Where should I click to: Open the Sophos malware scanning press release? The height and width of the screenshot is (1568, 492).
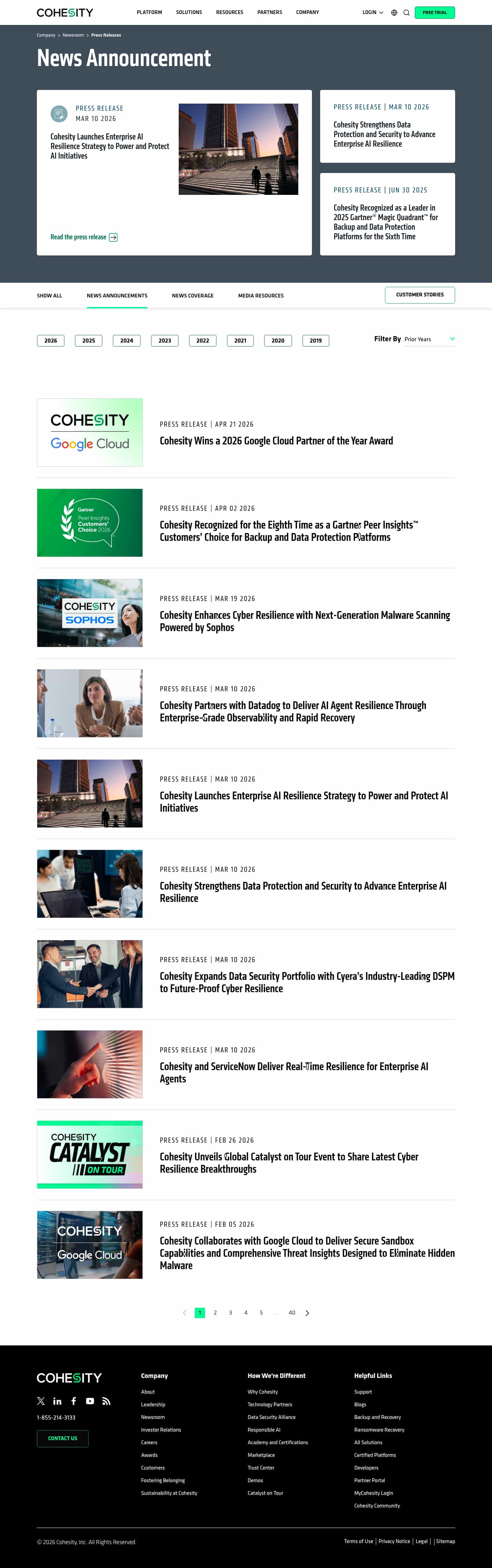coord(304,621)
